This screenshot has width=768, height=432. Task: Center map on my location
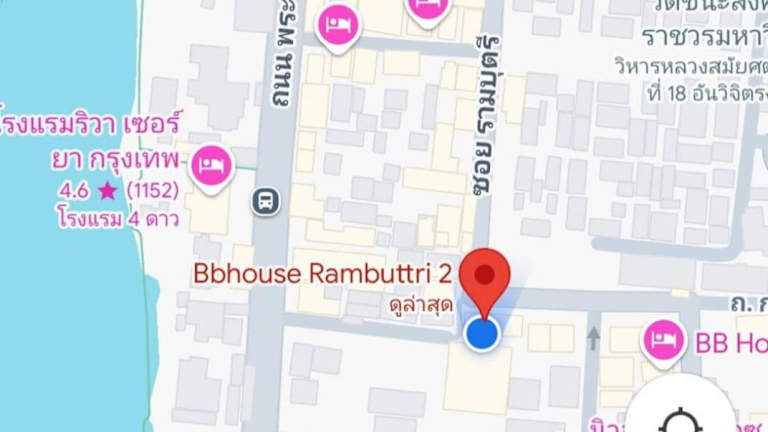tap(682, 417)
